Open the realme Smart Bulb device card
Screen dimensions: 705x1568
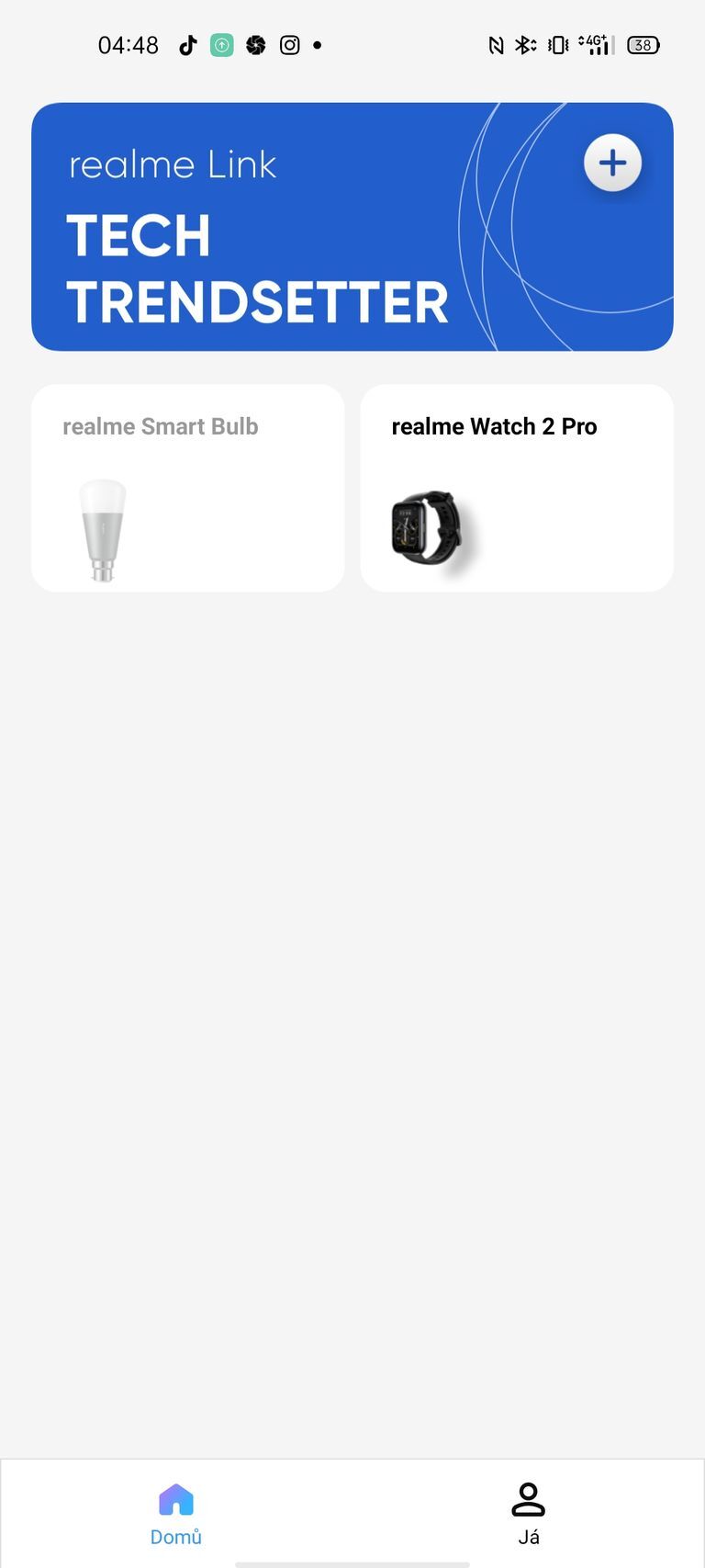coord(187,487)
